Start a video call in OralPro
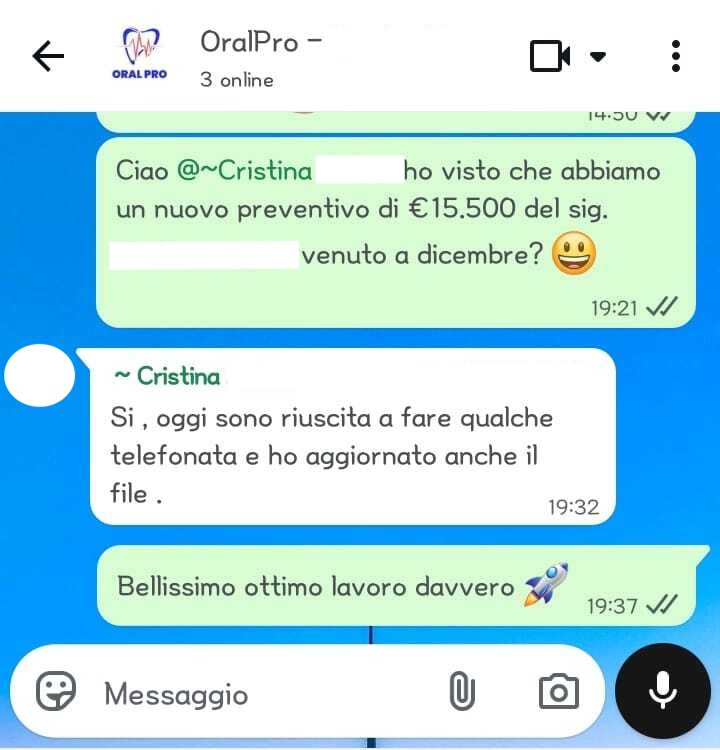720x750 pixels. (x=550, y=57)
